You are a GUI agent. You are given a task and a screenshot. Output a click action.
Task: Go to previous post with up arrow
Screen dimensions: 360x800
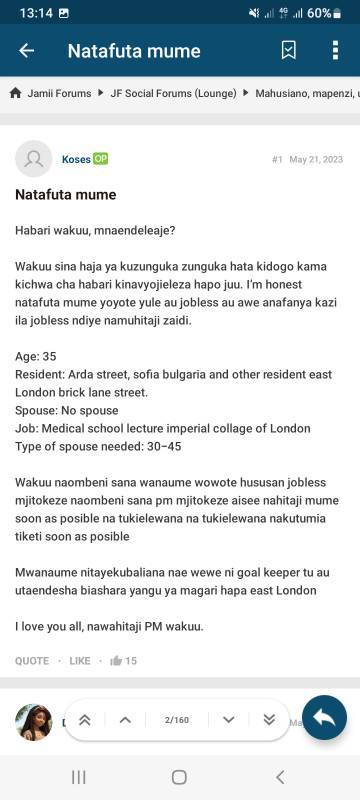tap(125, 720)
